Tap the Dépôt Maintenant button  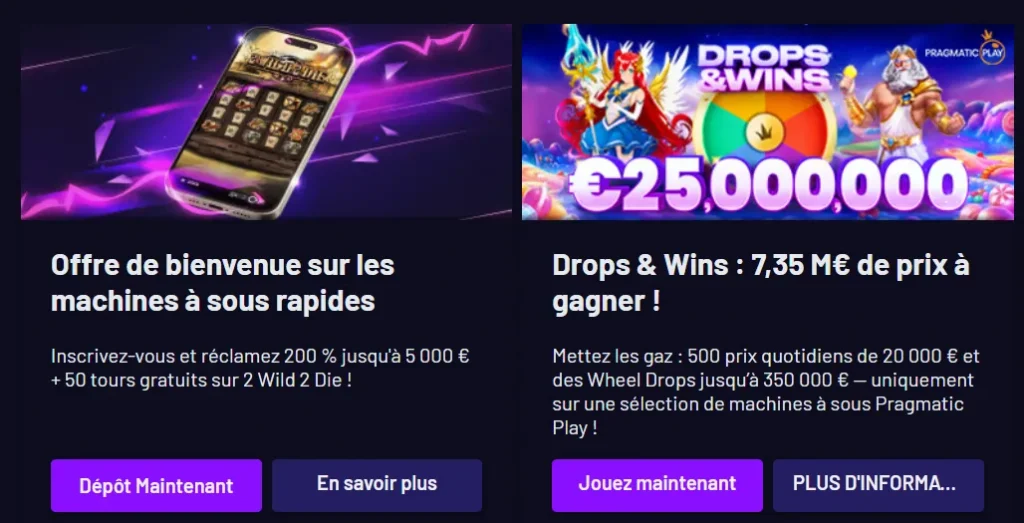156,486
